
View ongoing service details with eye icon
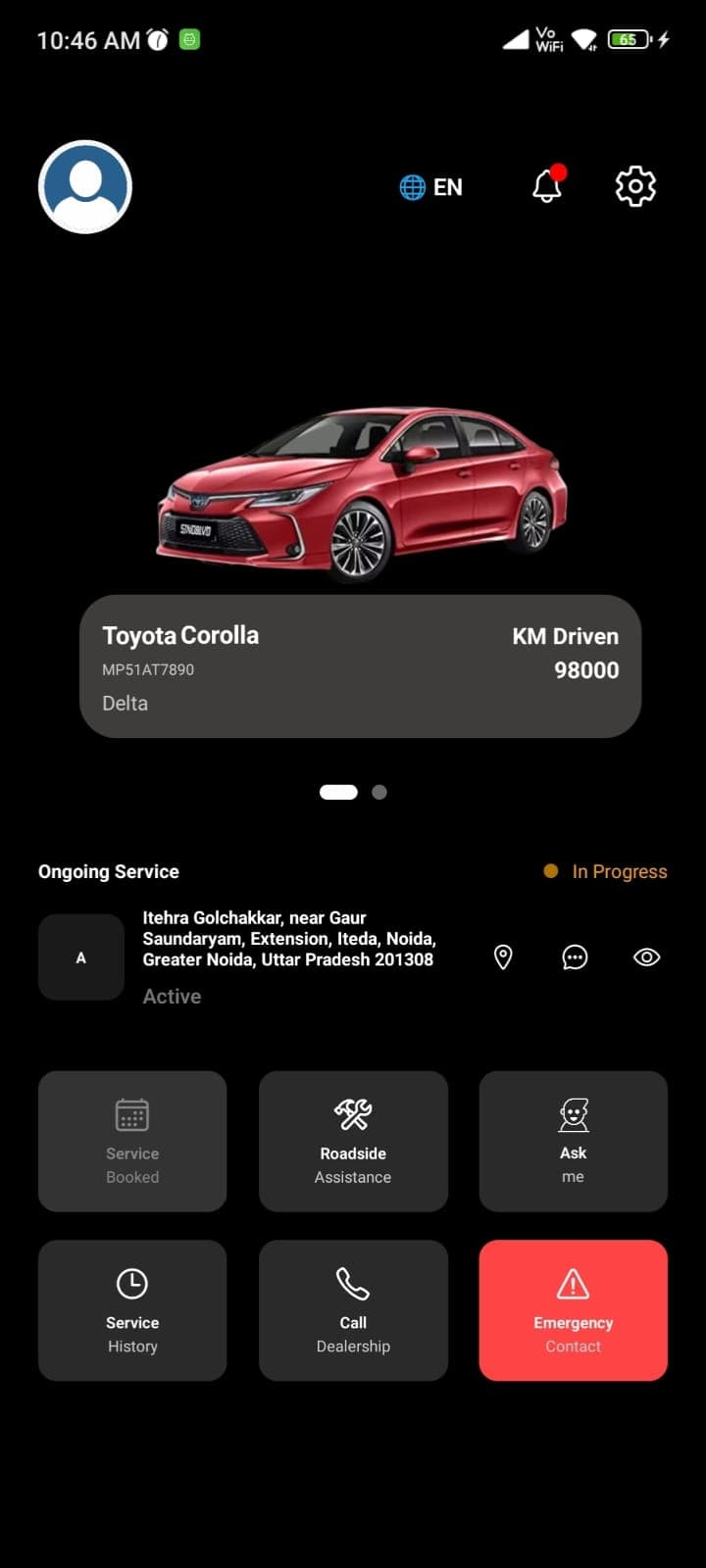(647, 957)
